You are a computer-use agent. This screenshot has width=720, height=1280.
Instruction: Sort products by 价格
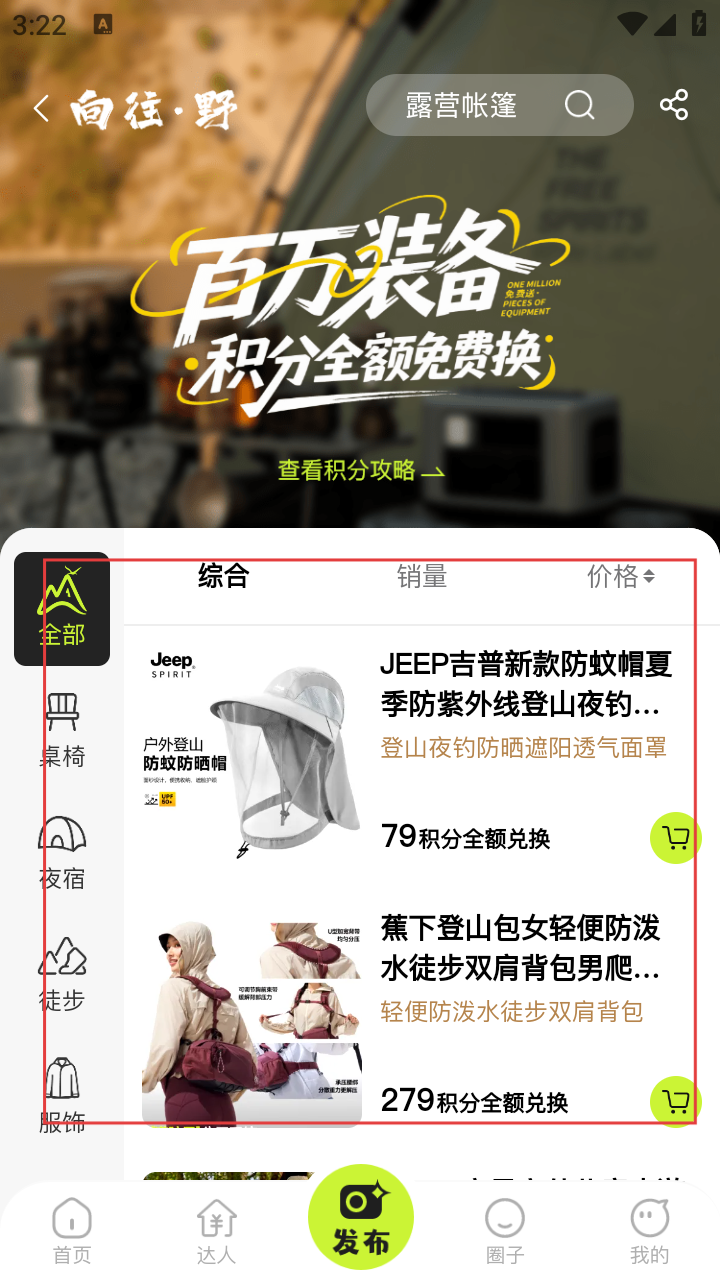click(x=620, y=576)
